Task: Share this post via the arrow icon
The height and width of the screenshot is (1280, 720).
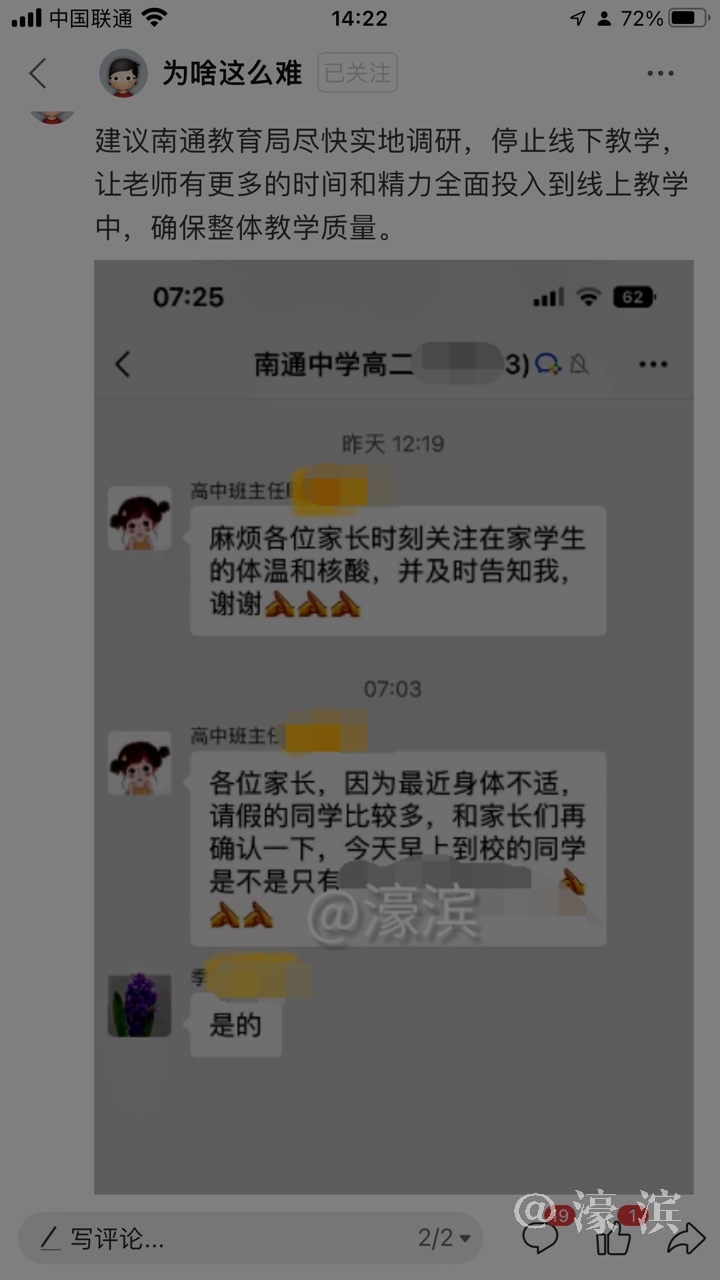Action: 685,1238
